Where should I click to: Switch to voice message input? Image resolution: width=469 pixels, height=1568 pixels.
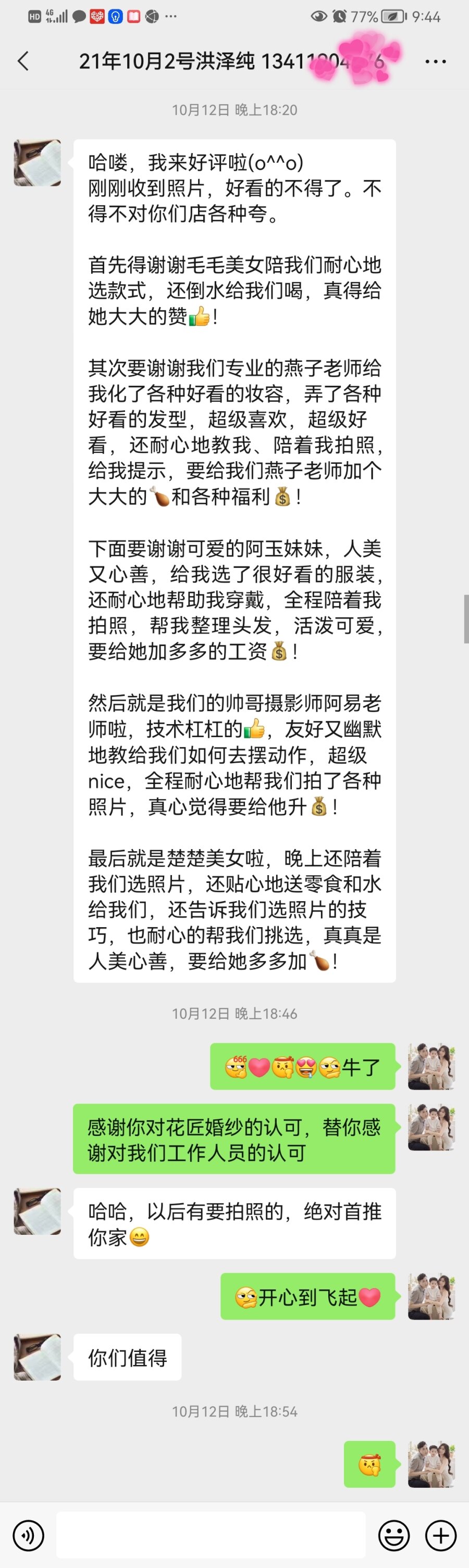pos(28,1535)
